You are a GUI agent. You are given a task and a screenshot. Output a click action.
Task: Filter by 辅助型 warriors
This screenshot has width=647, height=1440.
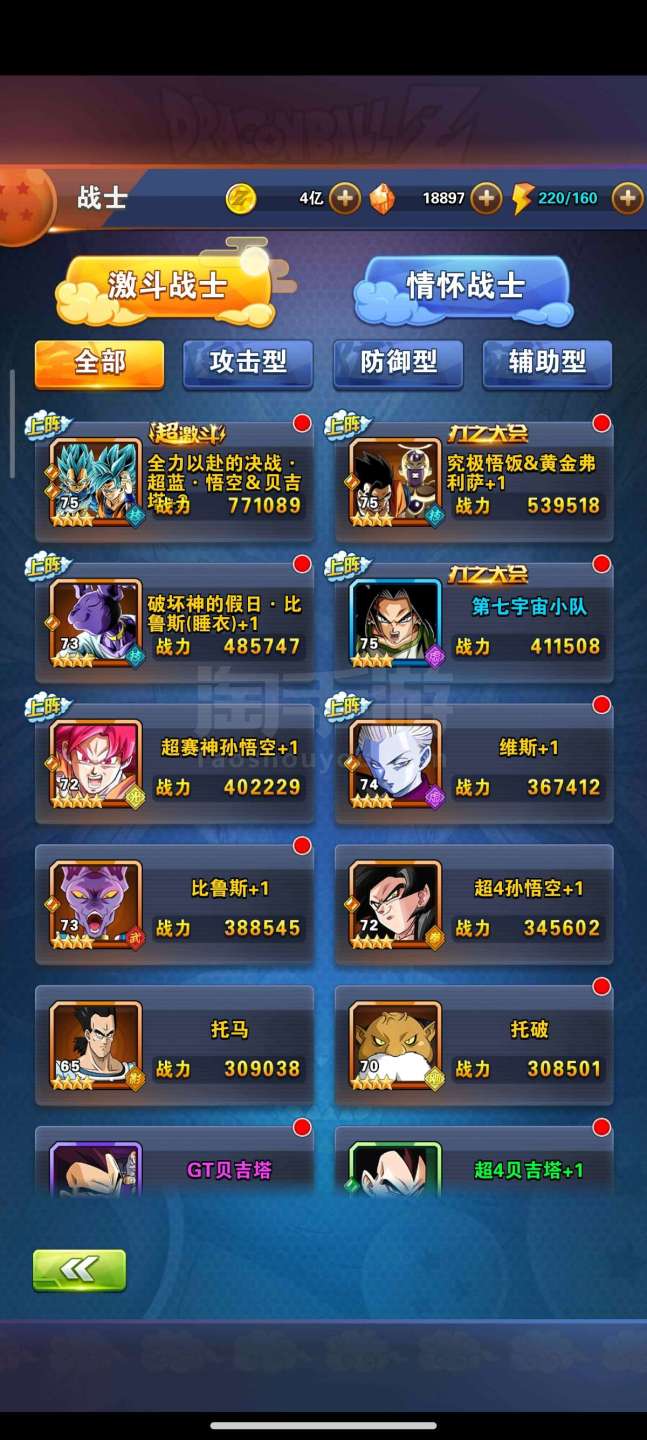tap(547, 363)
